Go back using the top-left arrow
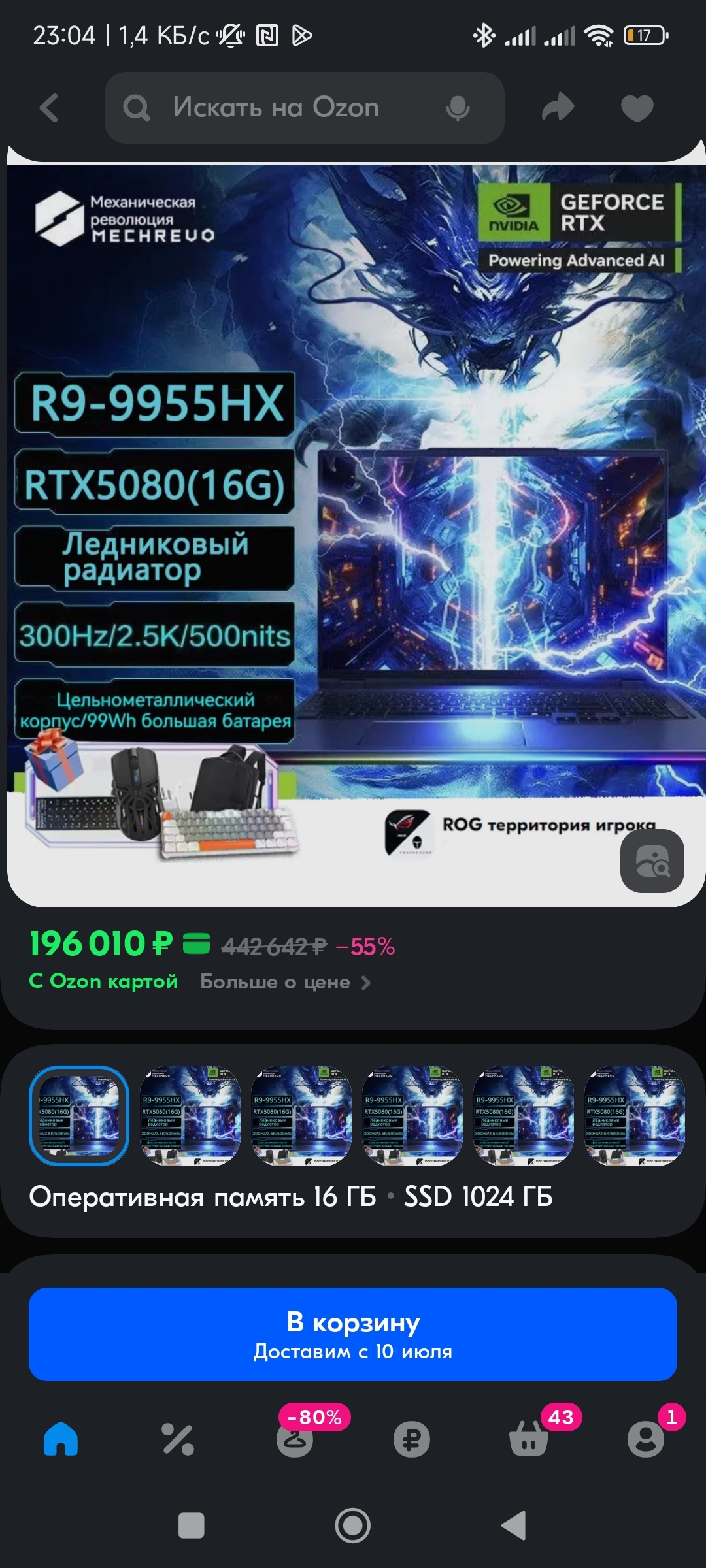 pos(50,108)
